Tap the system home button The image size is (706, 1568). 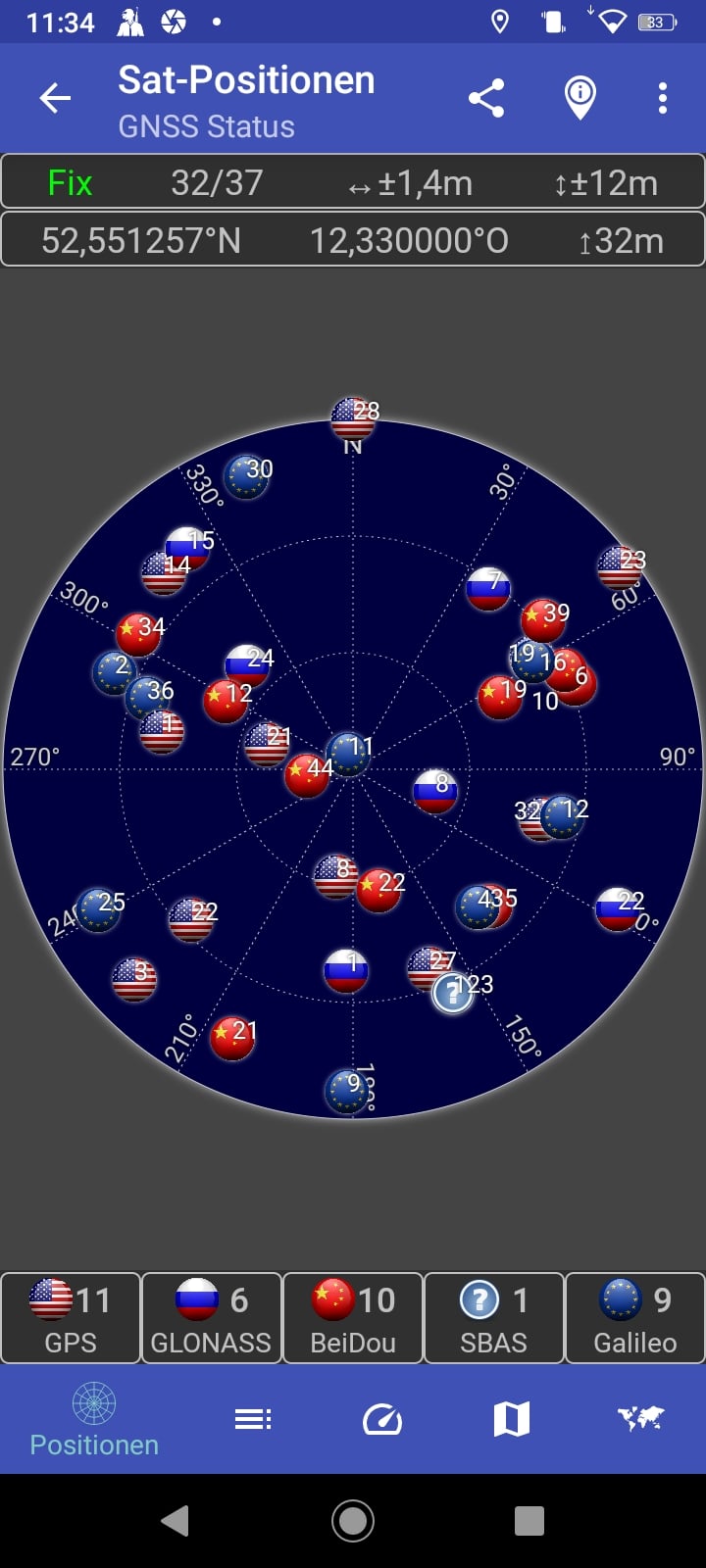(x=353, y=1521)
